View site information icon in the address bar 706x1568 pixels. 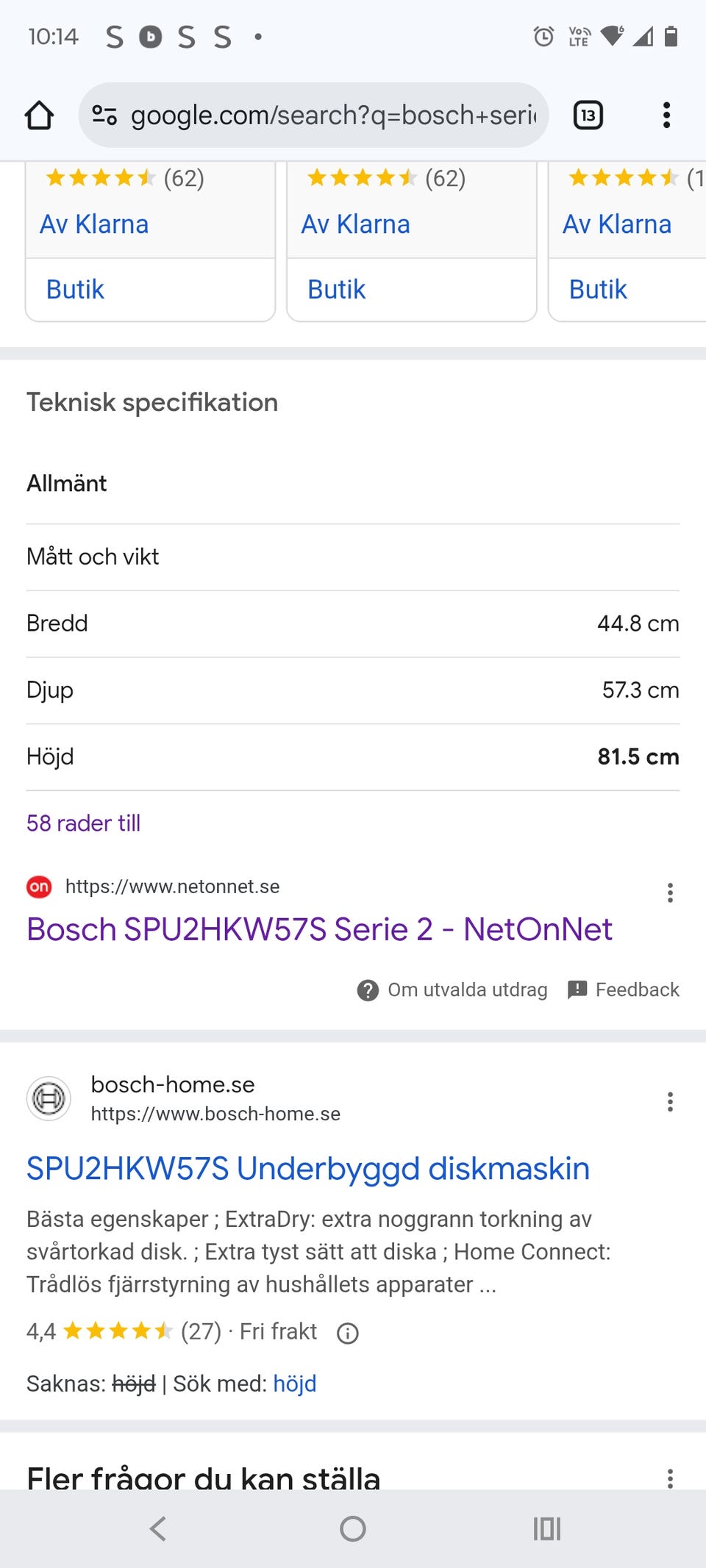pos(104,115)
